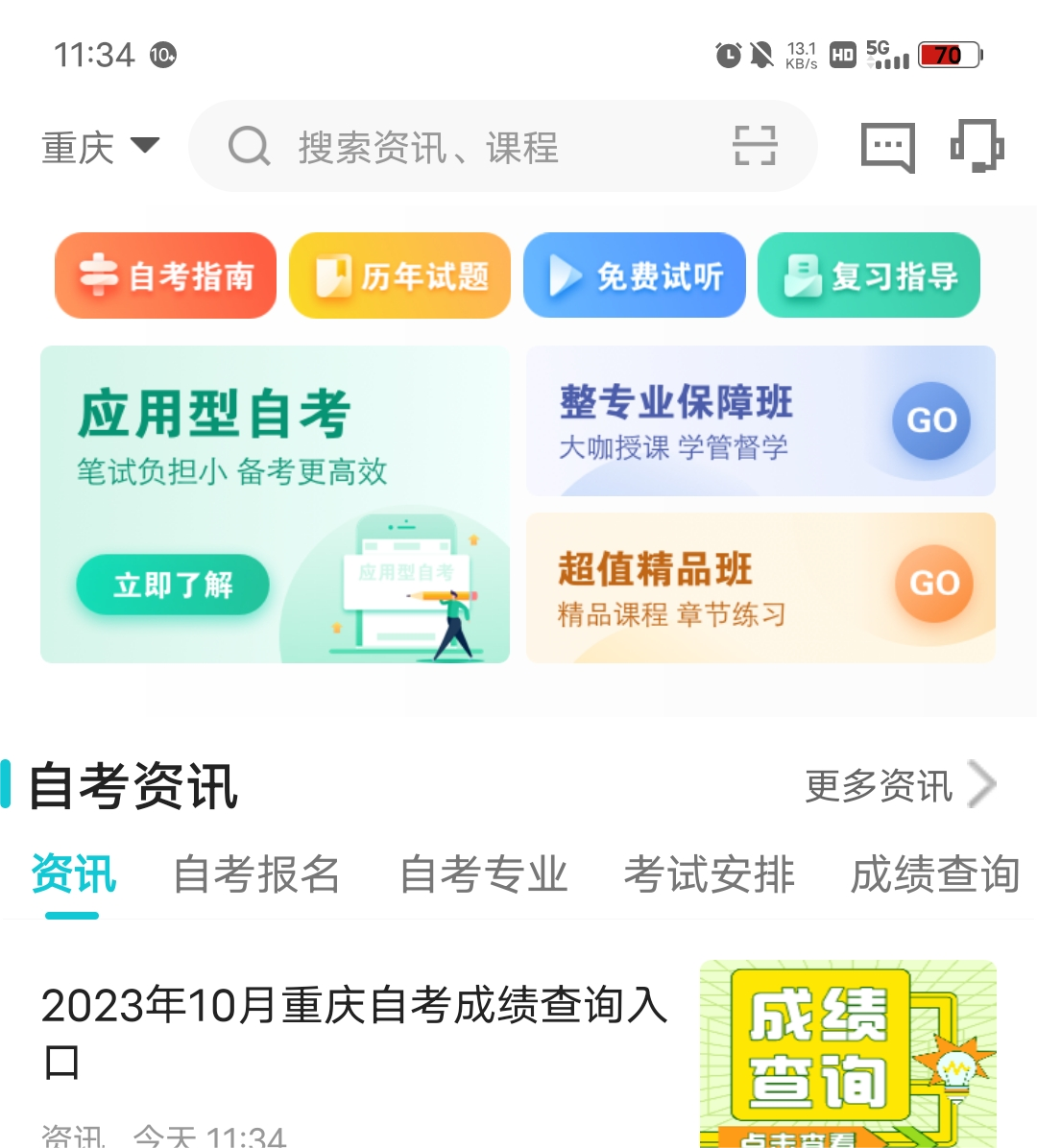Screen dimensions: 1037x1148
Task: Select the 资讯 tab
Action: (x=73, y=874)
